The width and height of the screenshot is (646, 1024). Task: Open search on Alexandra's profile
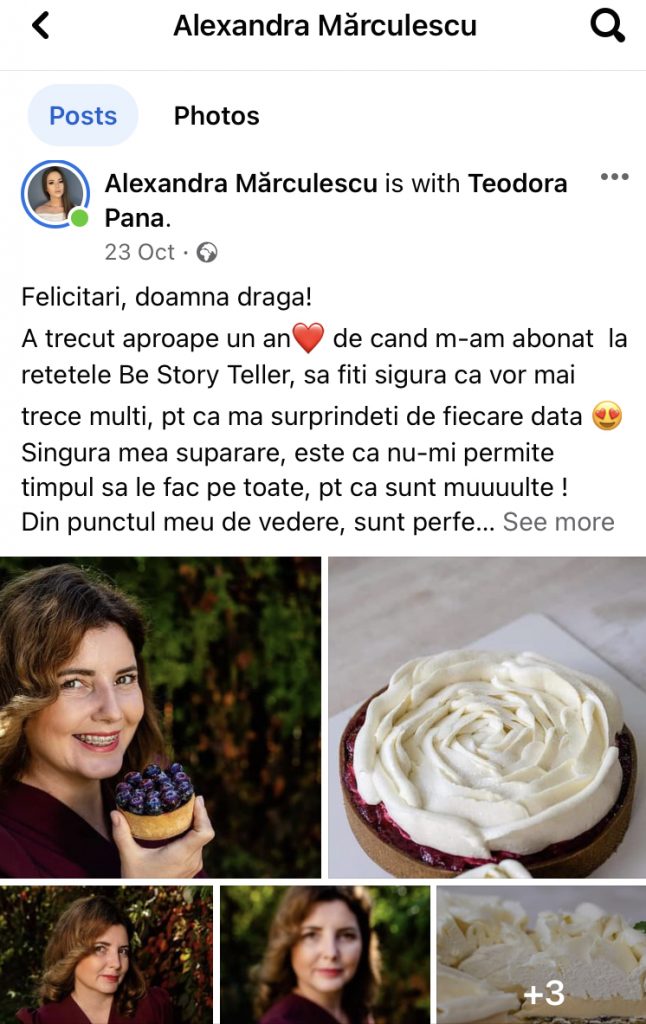tap(607, 25)
